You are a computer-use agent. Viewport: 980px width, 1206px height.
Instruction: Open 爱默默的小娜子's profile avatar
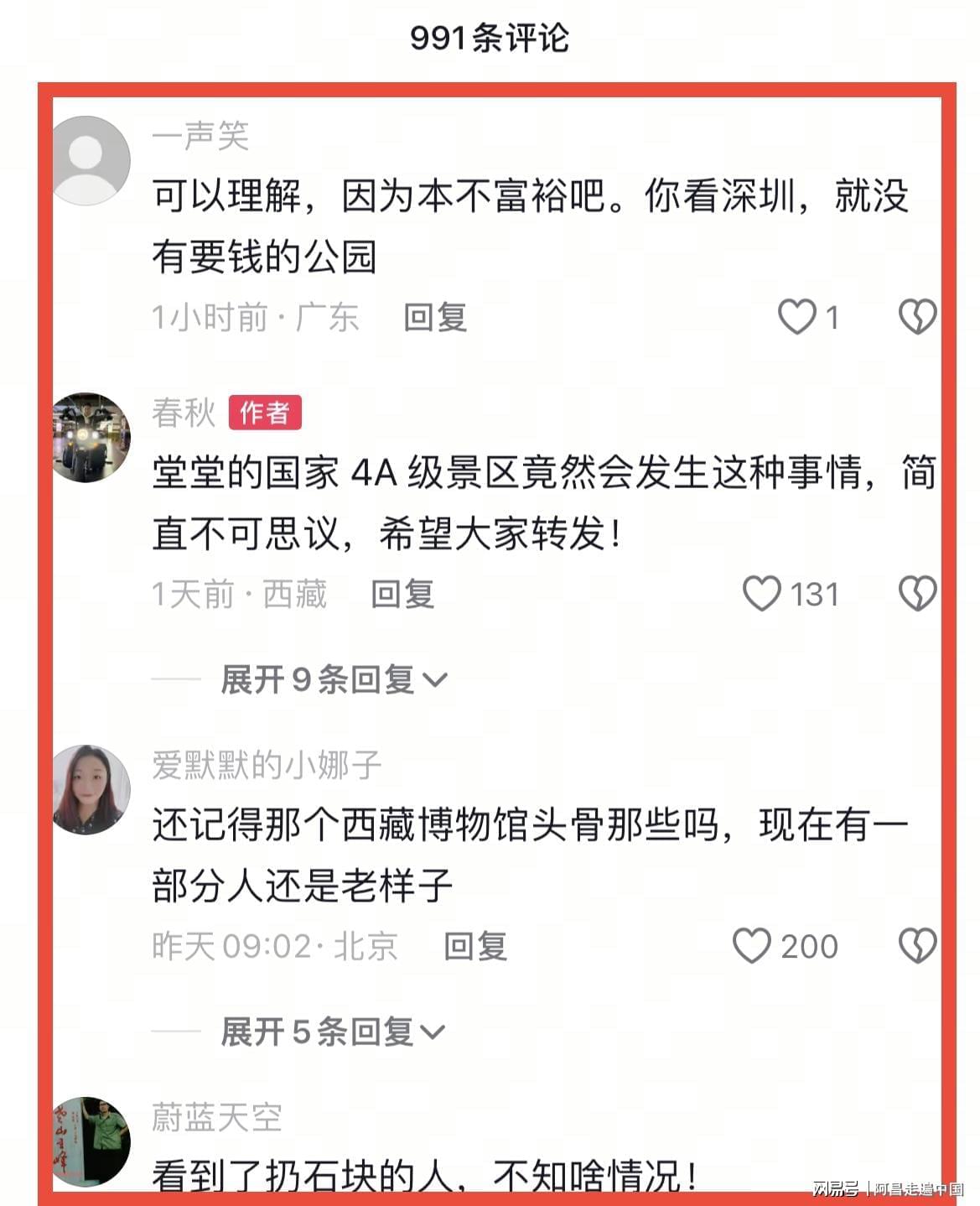[x=91, y=789]
